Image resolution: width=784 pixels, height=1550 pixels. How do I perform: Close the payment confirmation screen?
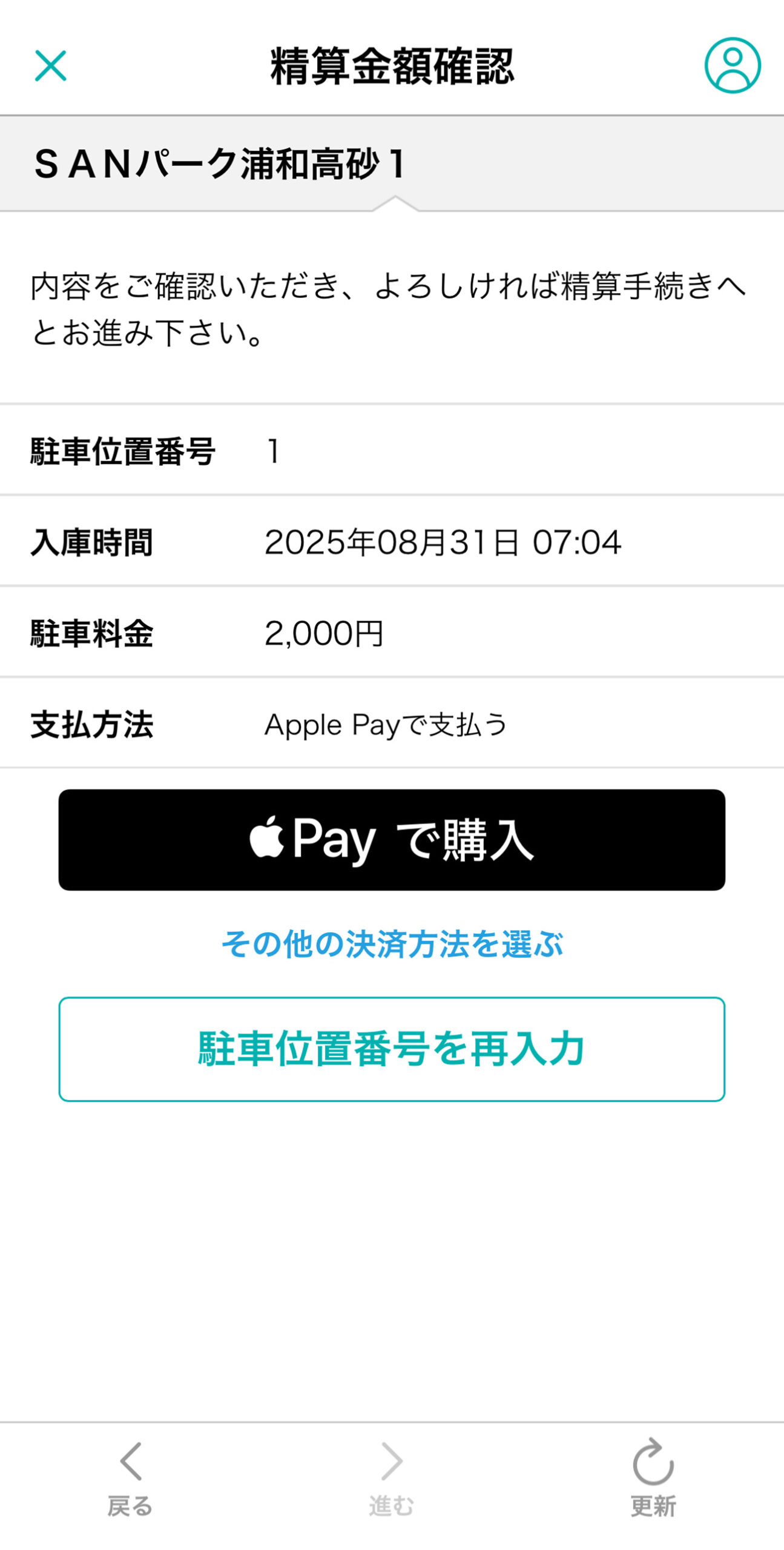(50, 65)
